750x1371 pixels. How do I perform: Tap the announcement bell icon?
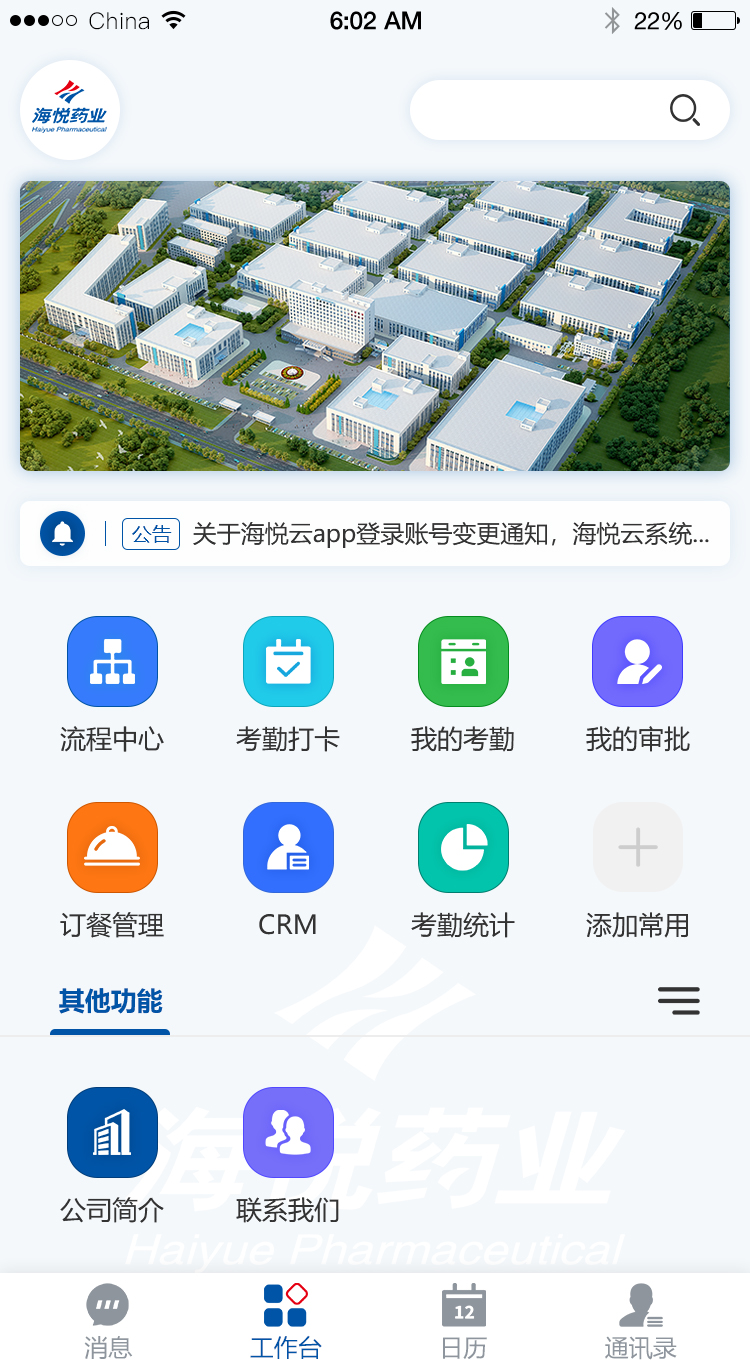pyautogui.click(x=62, y=533)
